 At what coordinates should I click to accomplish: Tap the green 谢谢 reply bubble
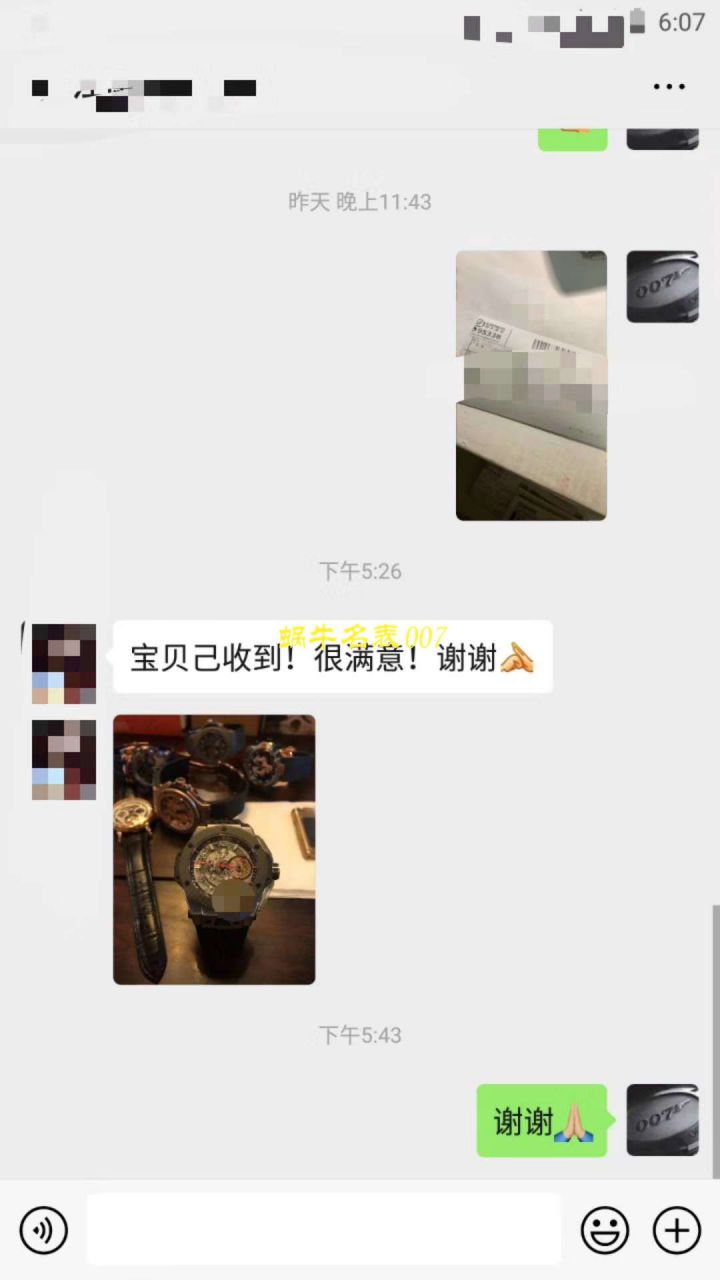pos(541,1120)
